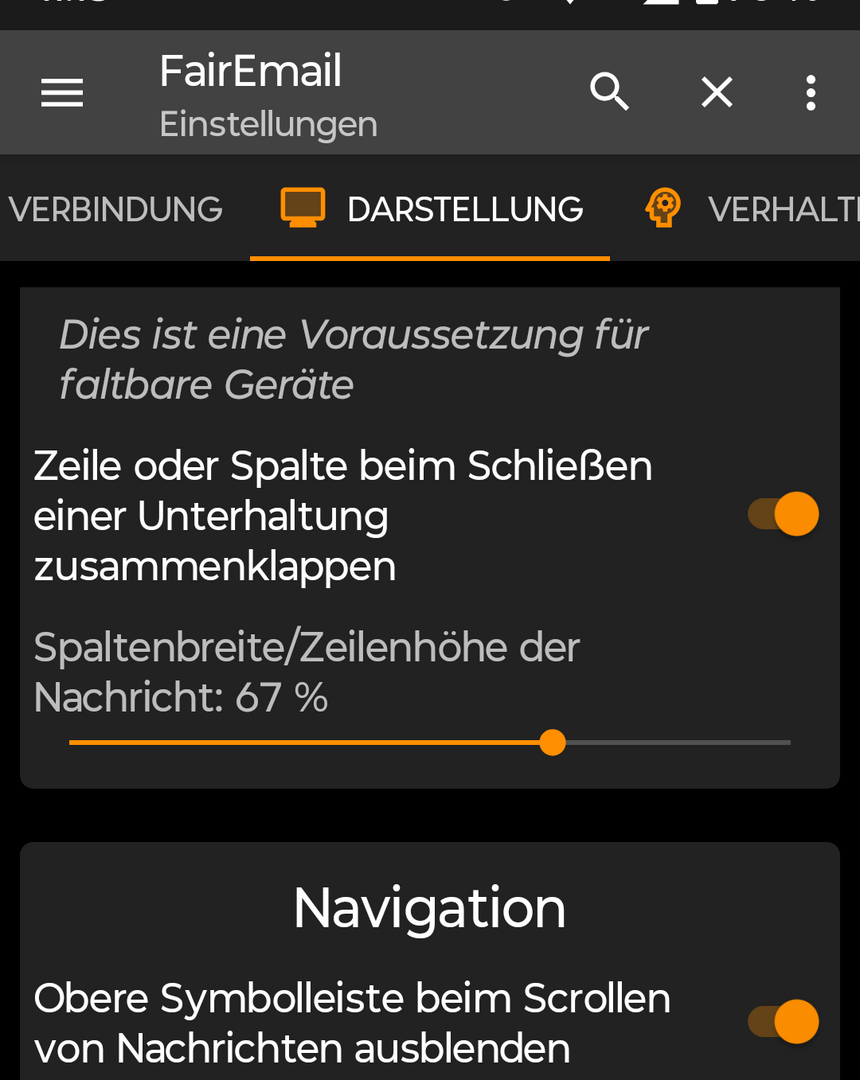The width and height of the screenshot is (860, 1080).
Task: Close the settings screen with the X
Action: 716,93
